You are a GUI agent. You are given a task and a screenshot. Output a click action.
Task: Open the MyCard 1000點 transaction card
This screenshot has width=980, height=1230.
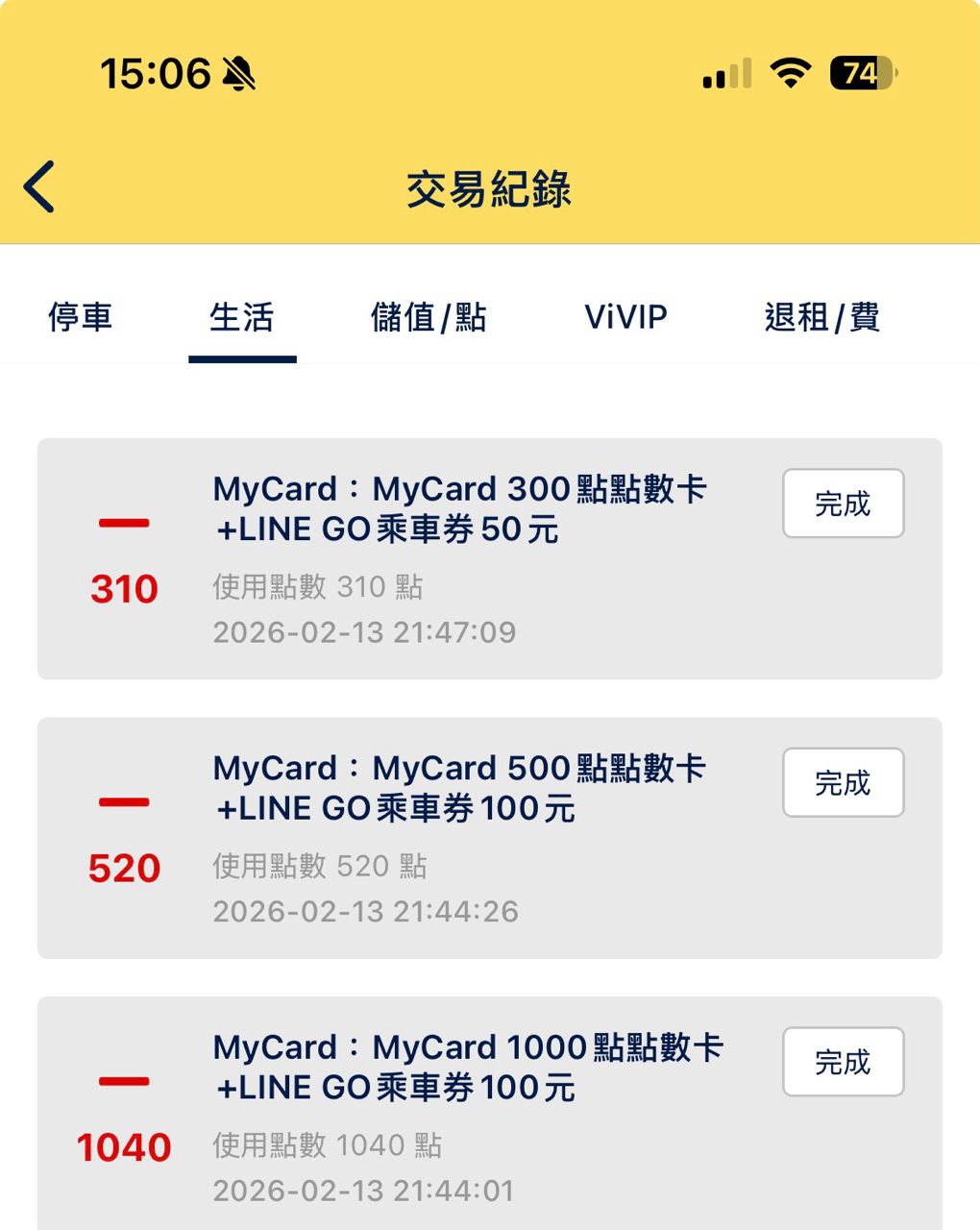pos(461,1115)
